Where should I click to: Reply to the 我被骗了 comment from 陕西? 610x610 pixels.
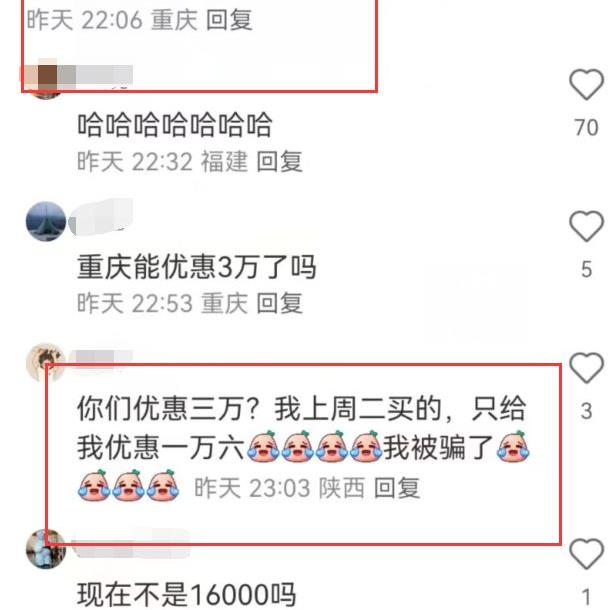click(397, 488)
